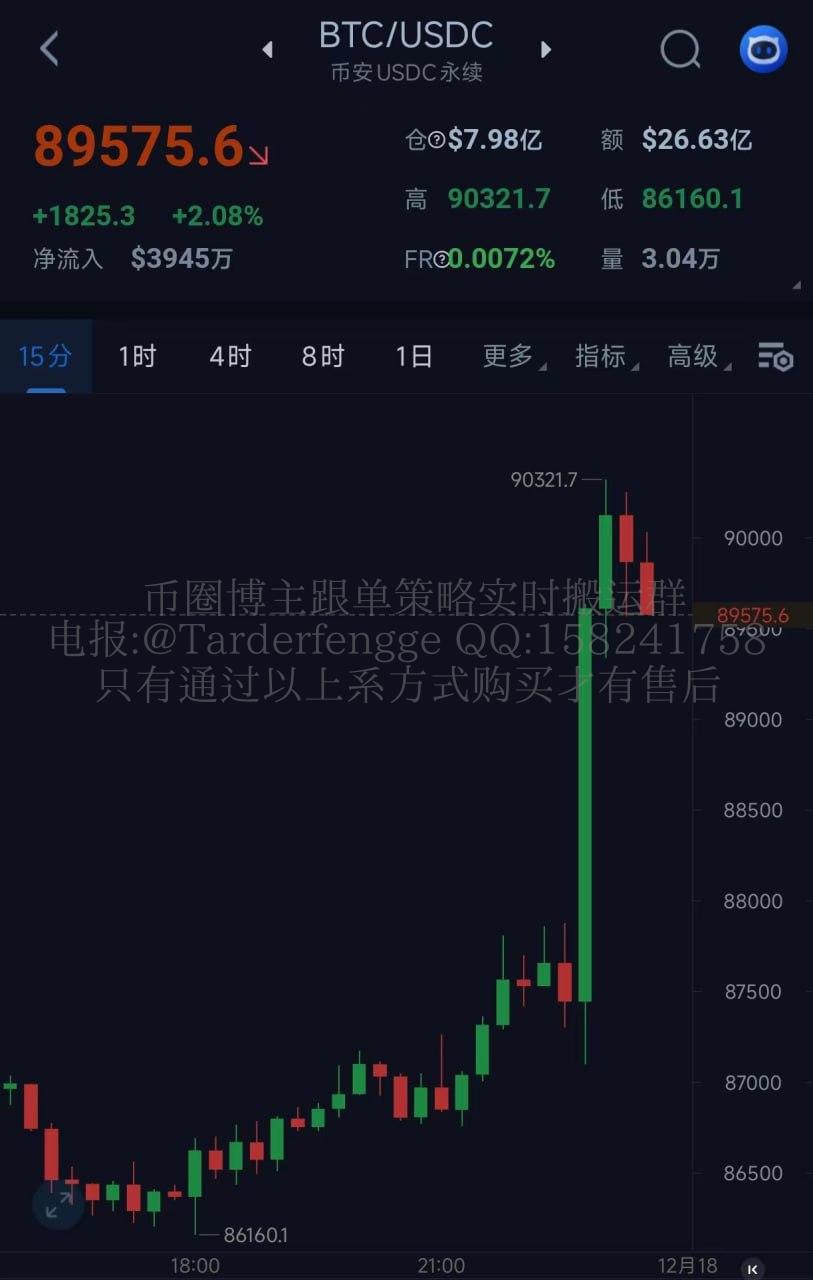Switch chart to 8时 timeframe
Viewport: 813px width, 1280px height.
pos(322,356)
